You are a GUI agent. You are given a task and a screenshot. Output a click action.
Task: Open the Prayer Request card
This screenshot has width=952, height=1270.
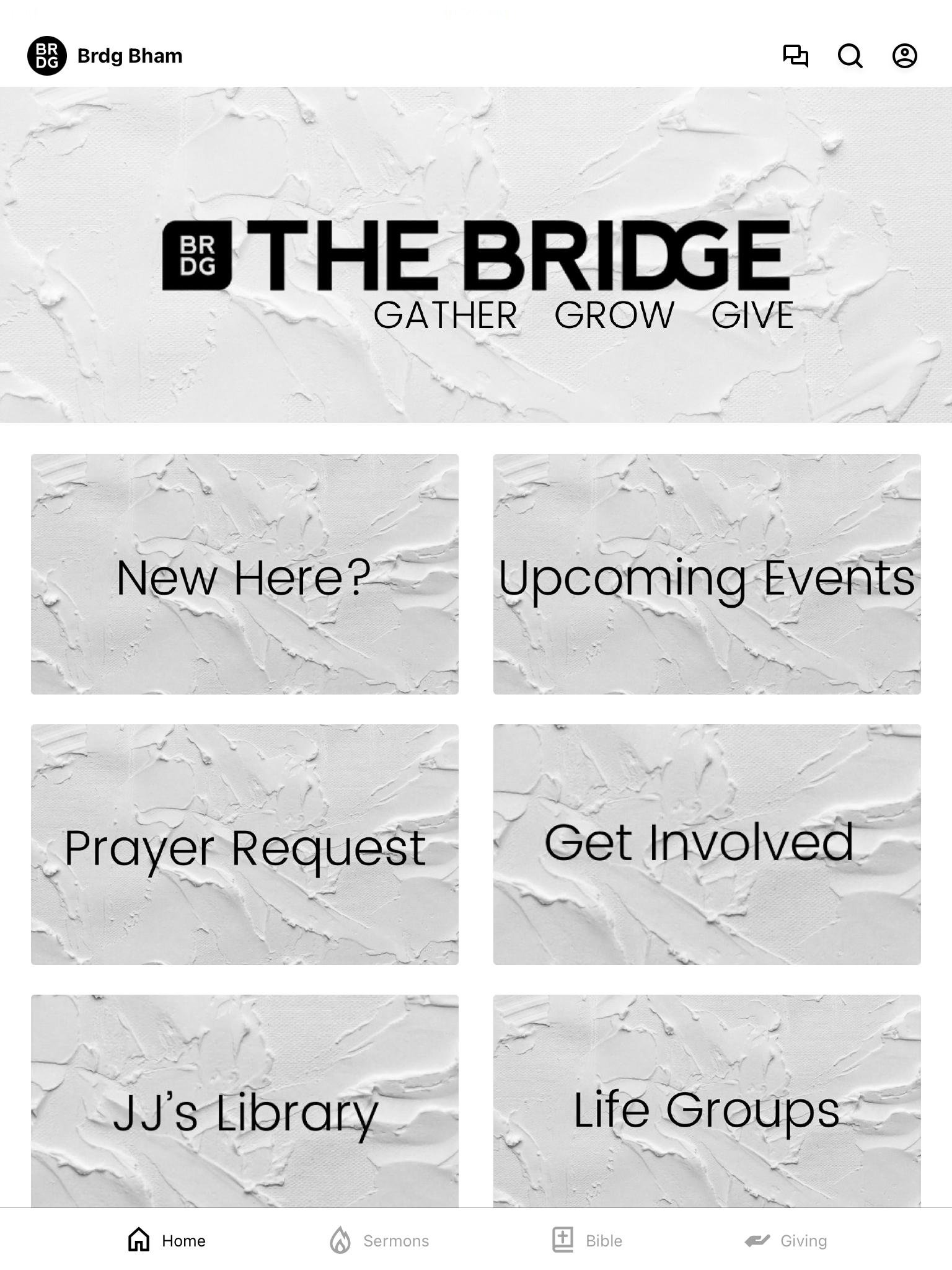tap(245, 844)
